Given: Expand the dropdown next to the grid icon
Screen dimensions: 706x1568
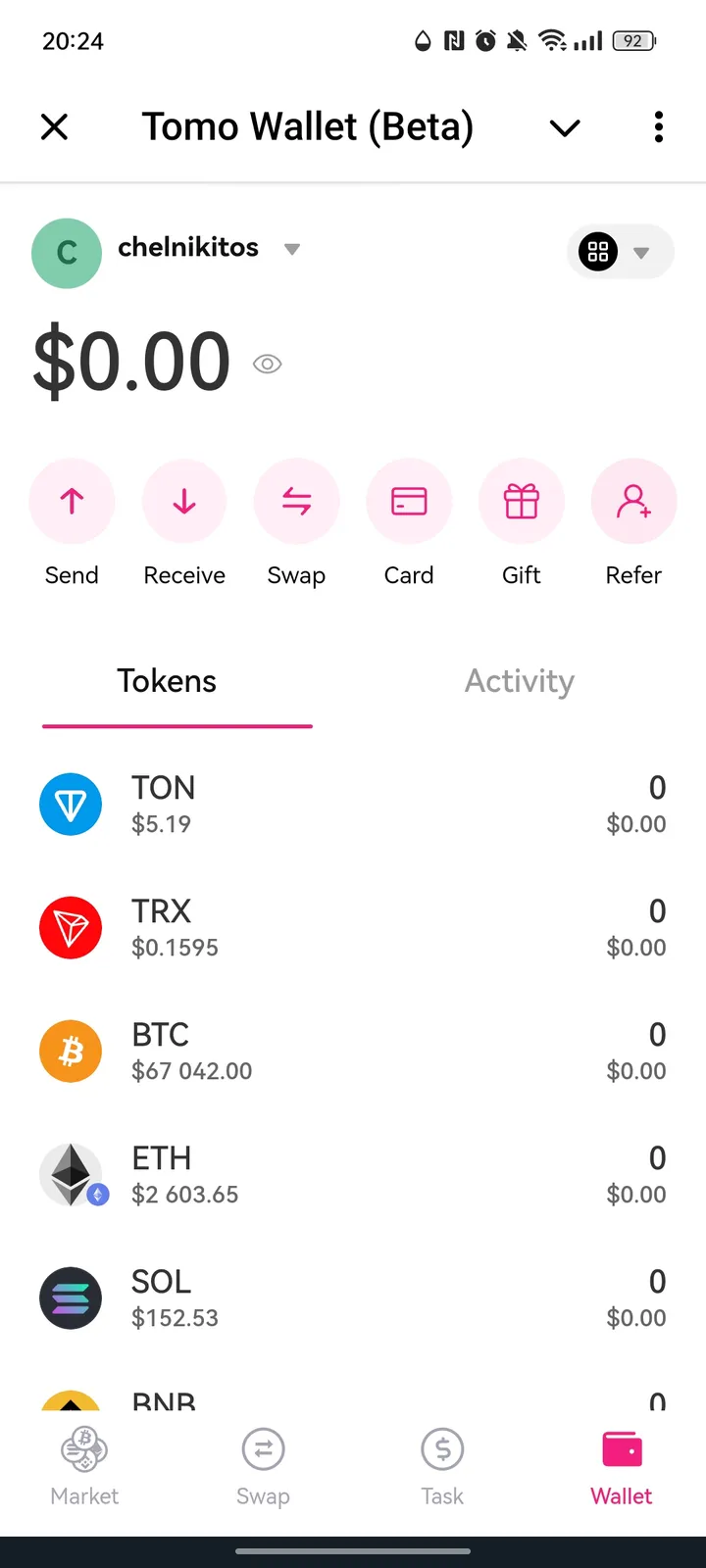Looking at the screenshot, I should click(x=641, y=252).
